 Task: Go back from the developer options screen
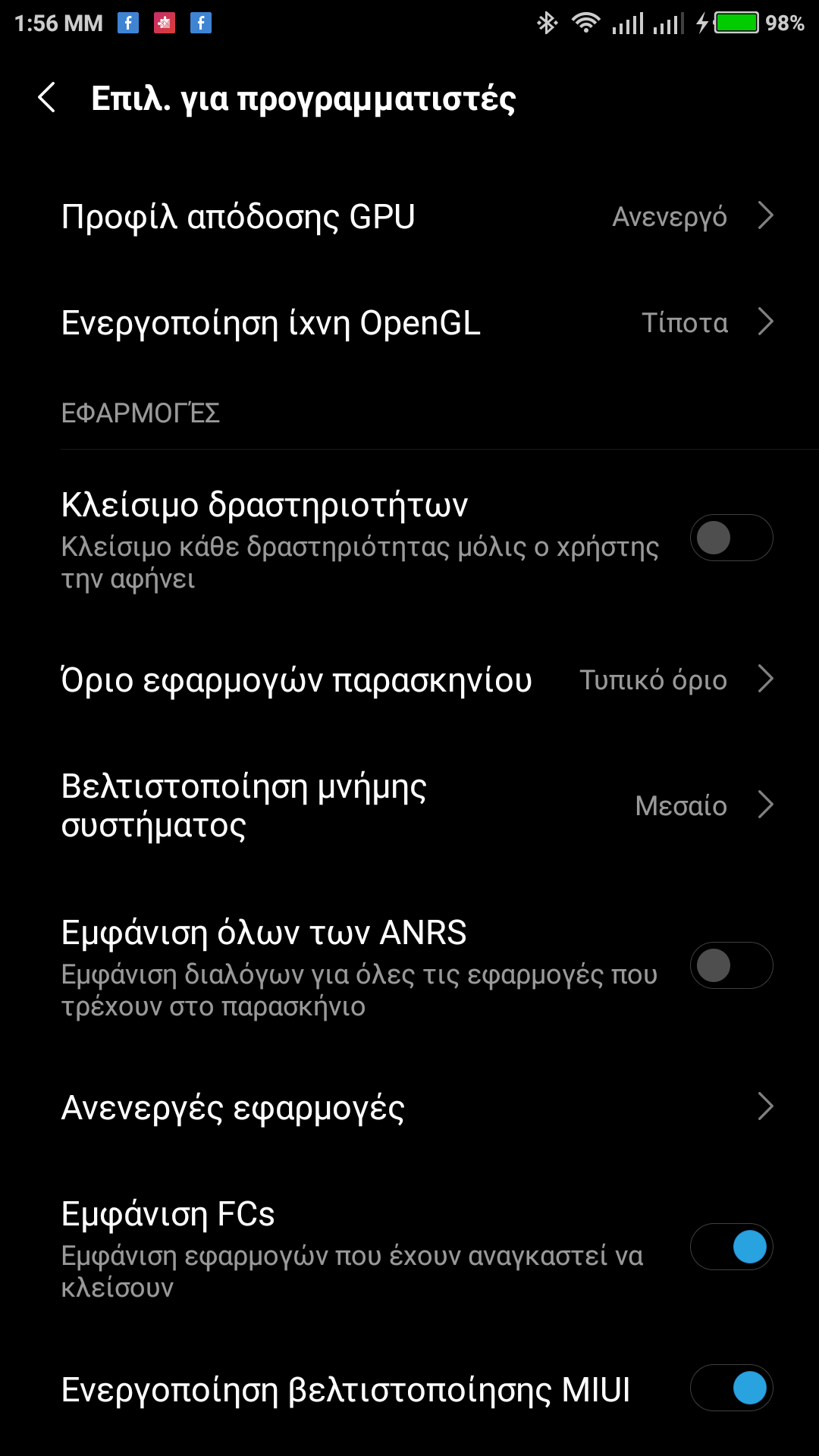47,98
